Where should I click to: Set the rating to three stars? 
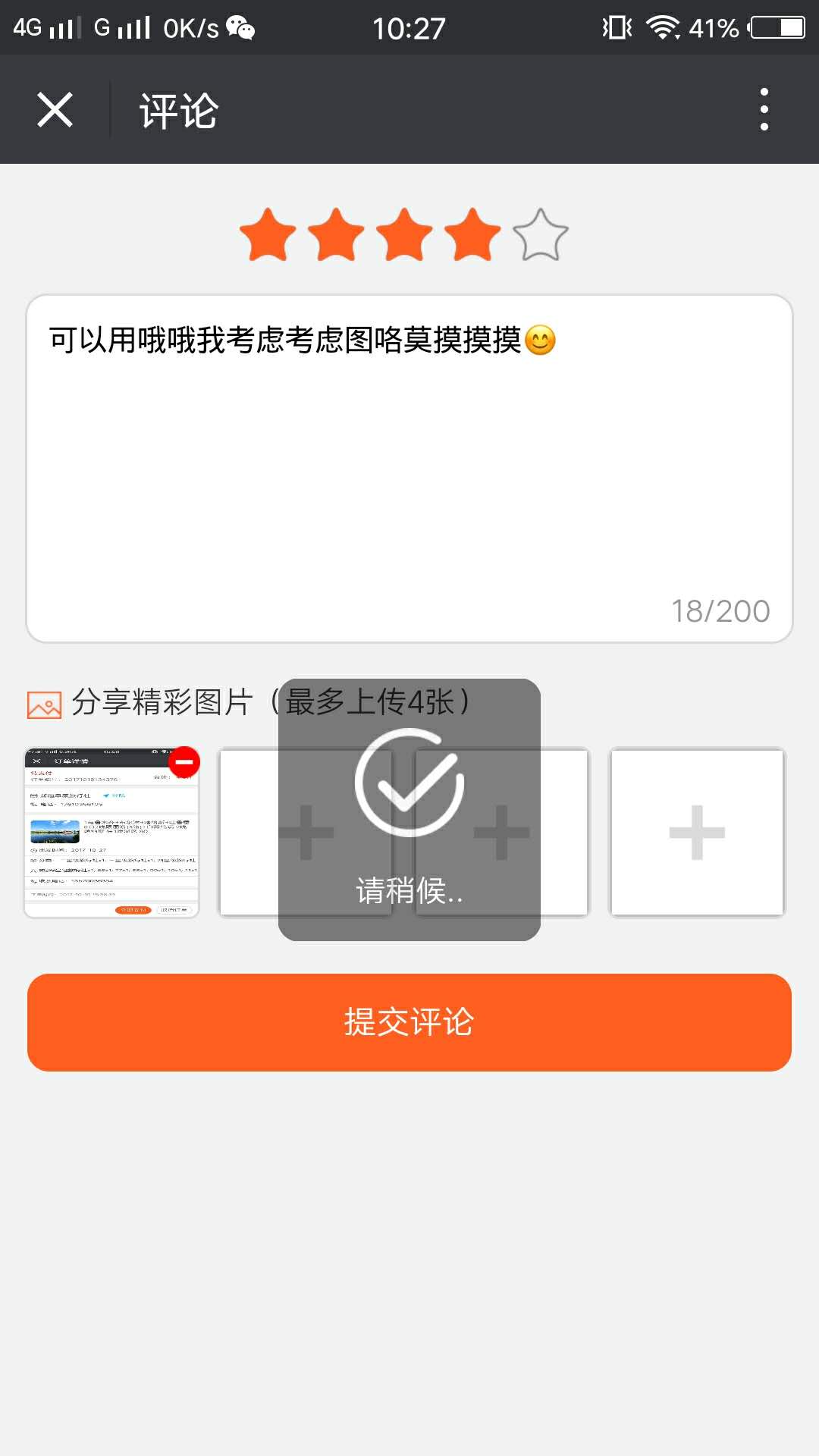404,235
